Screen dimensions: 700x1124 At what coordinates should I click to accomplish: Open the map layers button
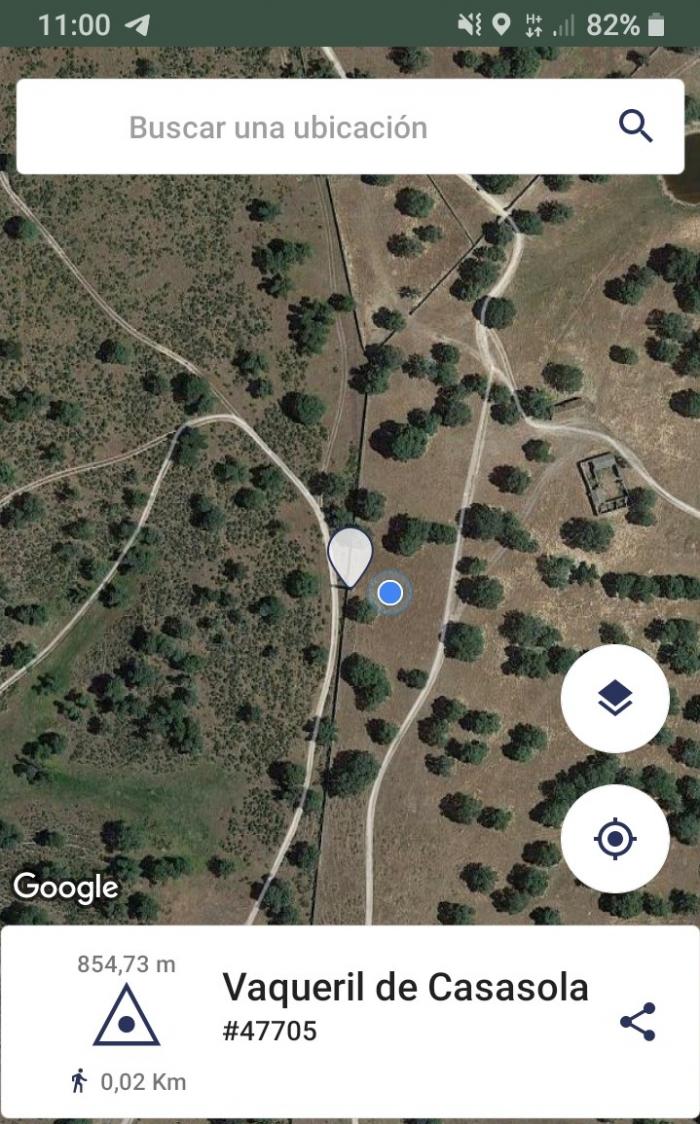[615, 698]
